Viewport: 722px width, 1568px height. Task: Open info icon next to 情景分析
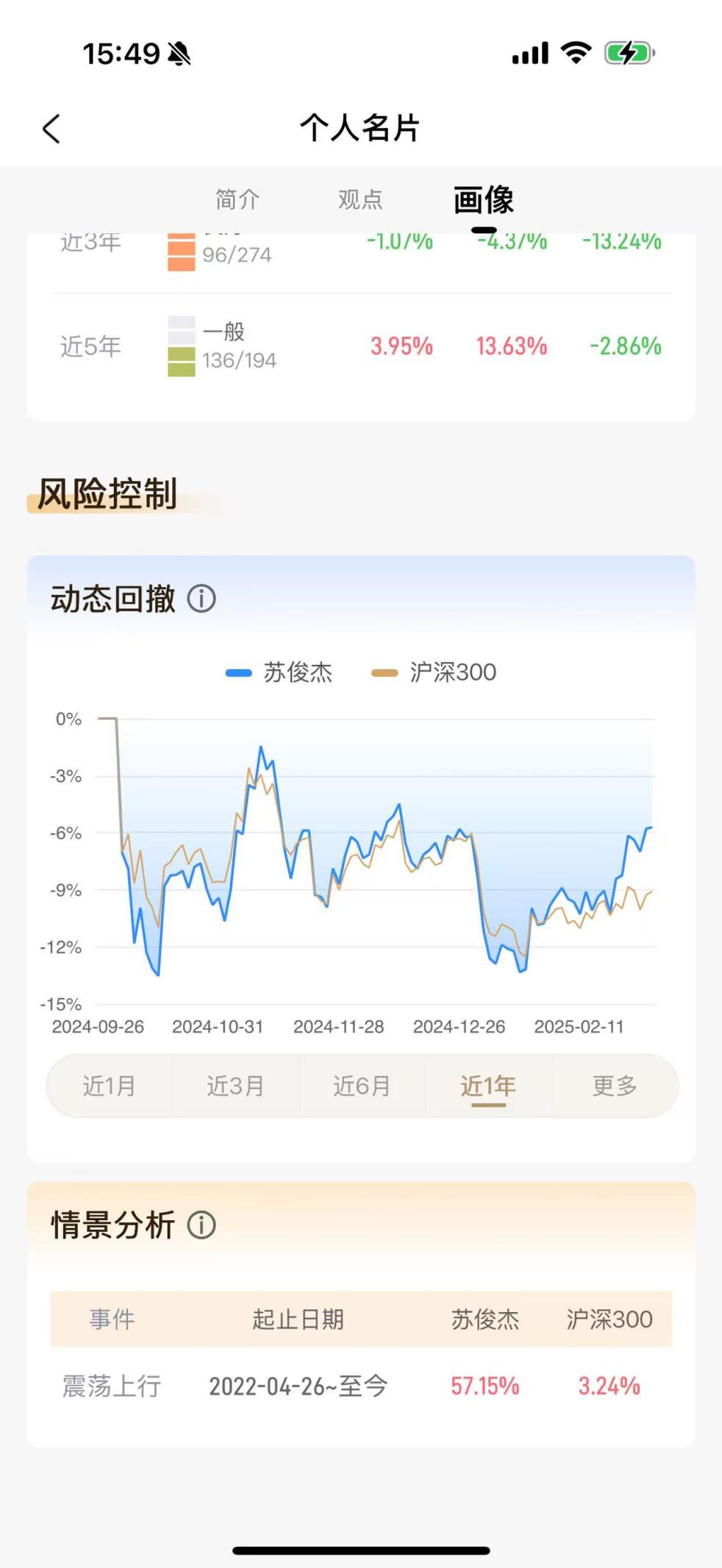pos(201,1225)
